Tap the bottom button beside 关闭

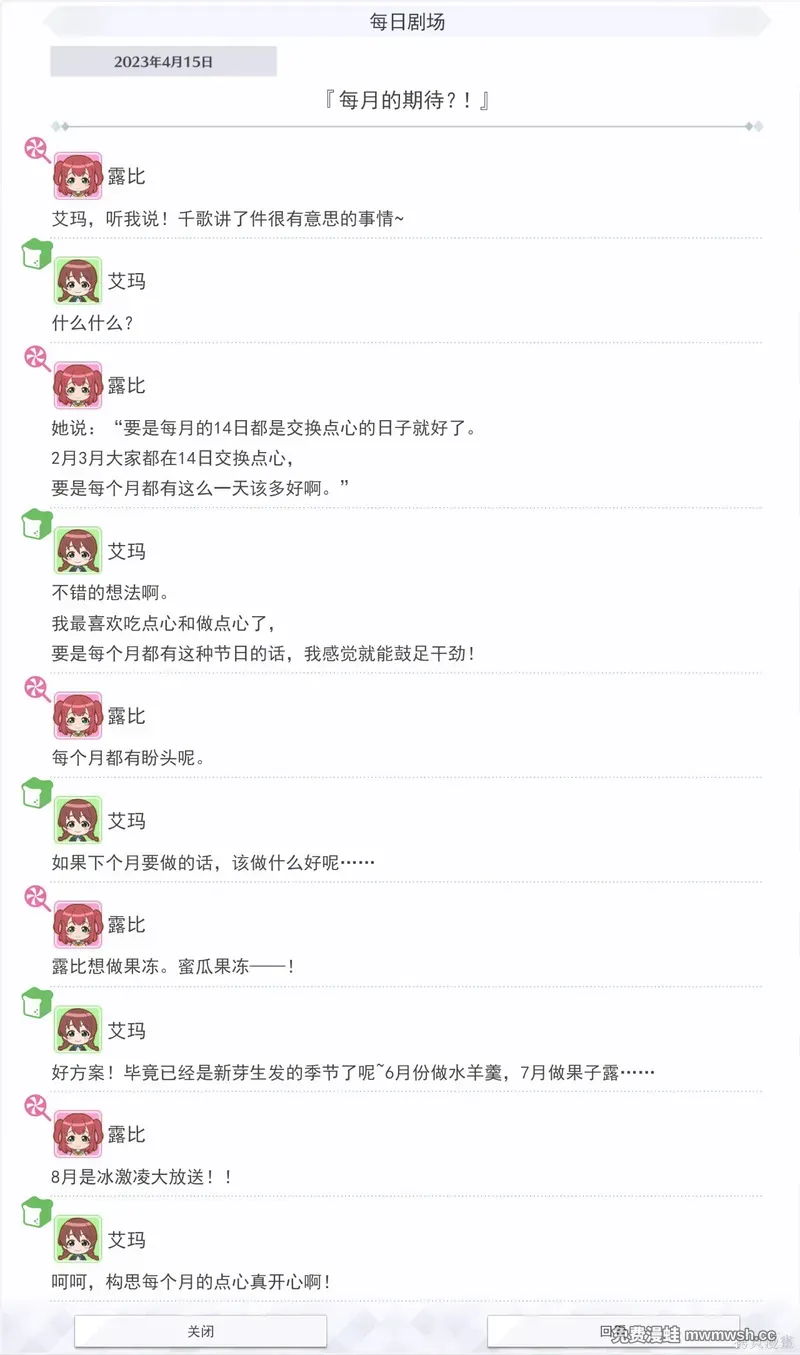coord(613,1331)
